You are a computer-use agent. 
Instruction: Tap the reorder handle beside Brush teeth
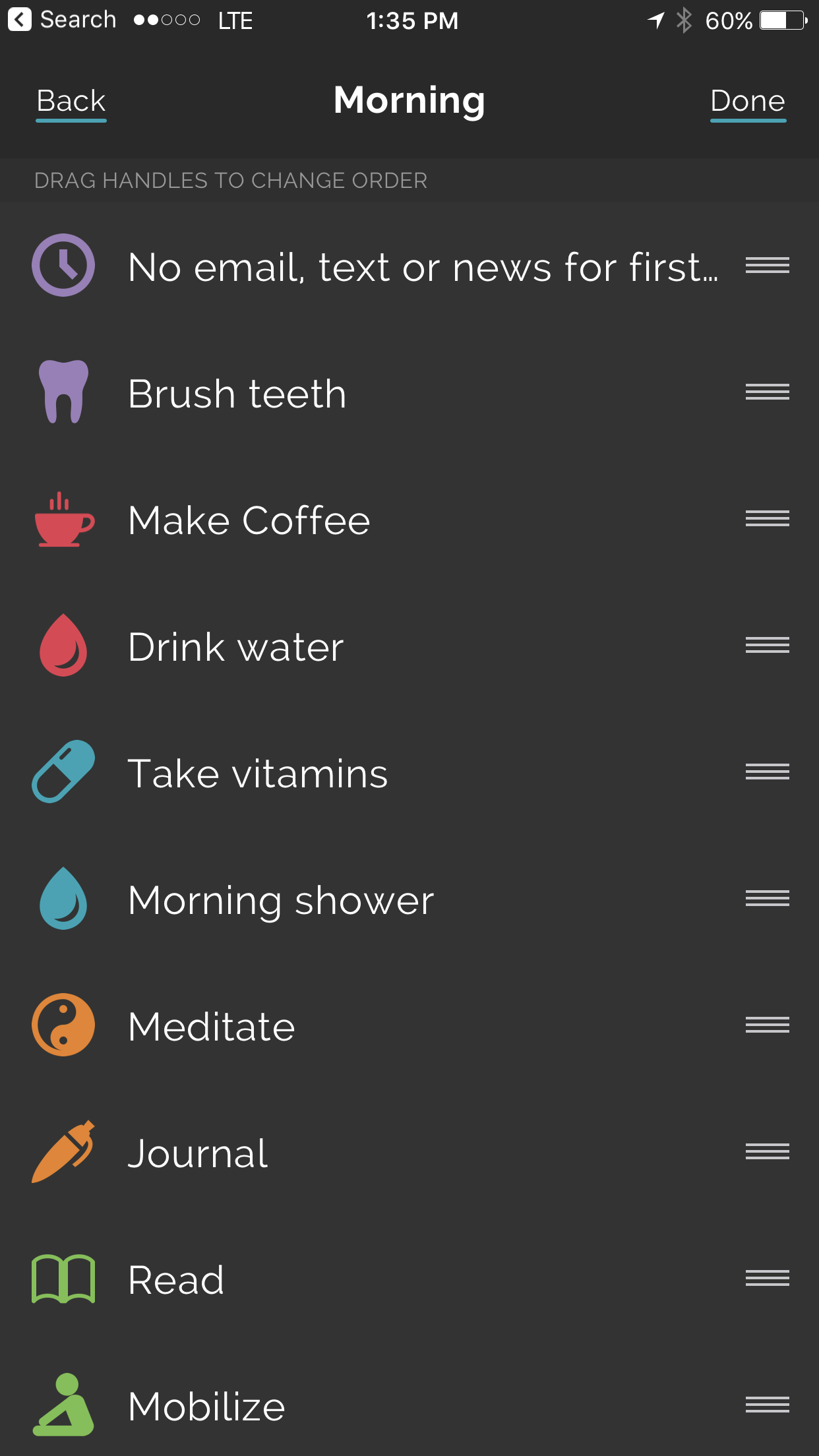768,392
